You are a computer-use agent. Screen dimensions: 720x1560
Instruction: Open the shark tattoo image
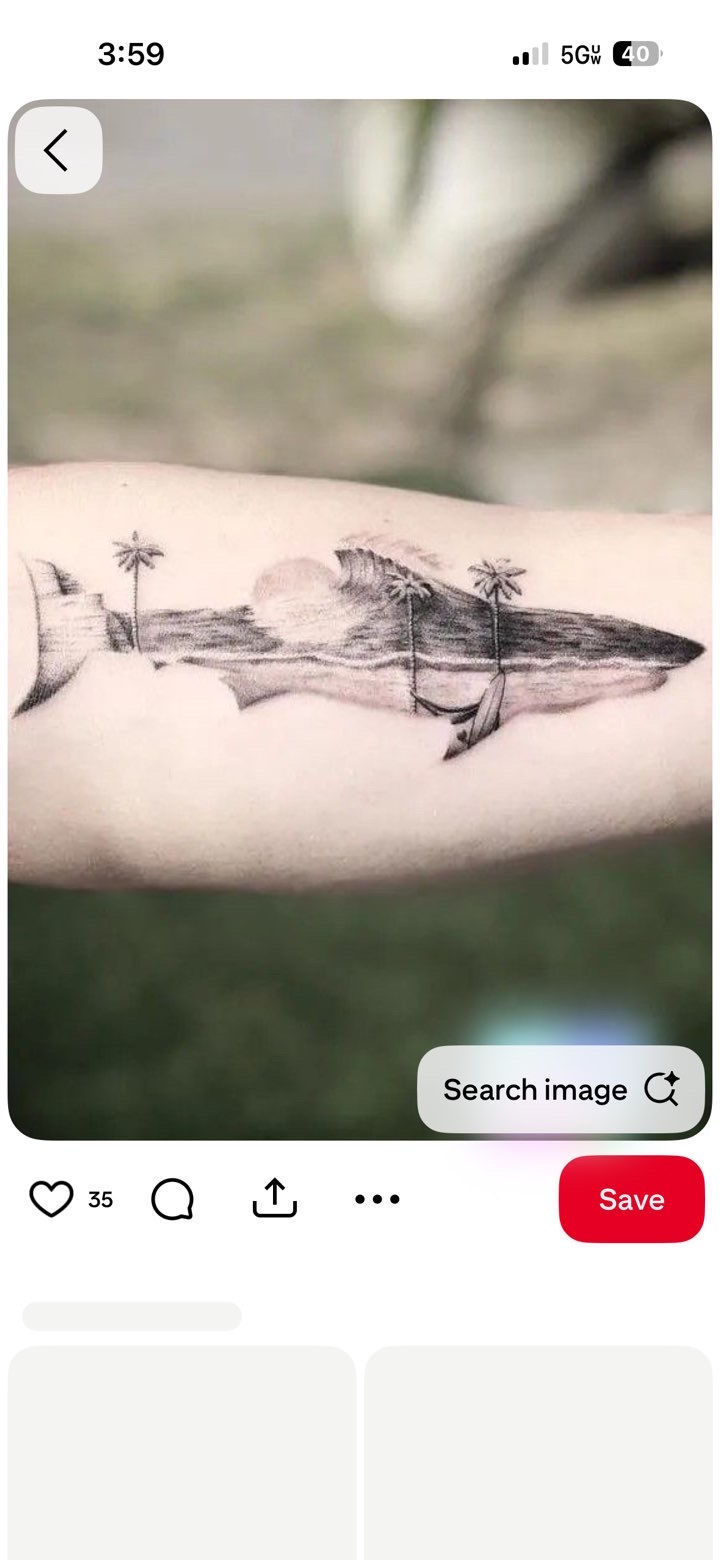[360, 619]
